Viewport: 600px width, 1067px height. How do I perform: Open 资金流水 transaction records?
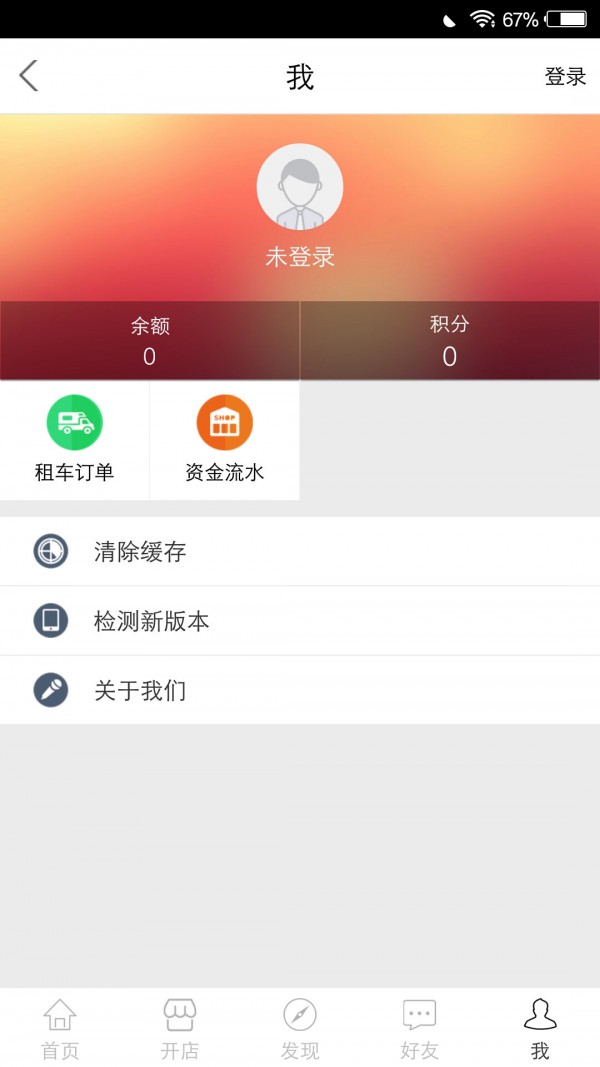tap(225, 440)
